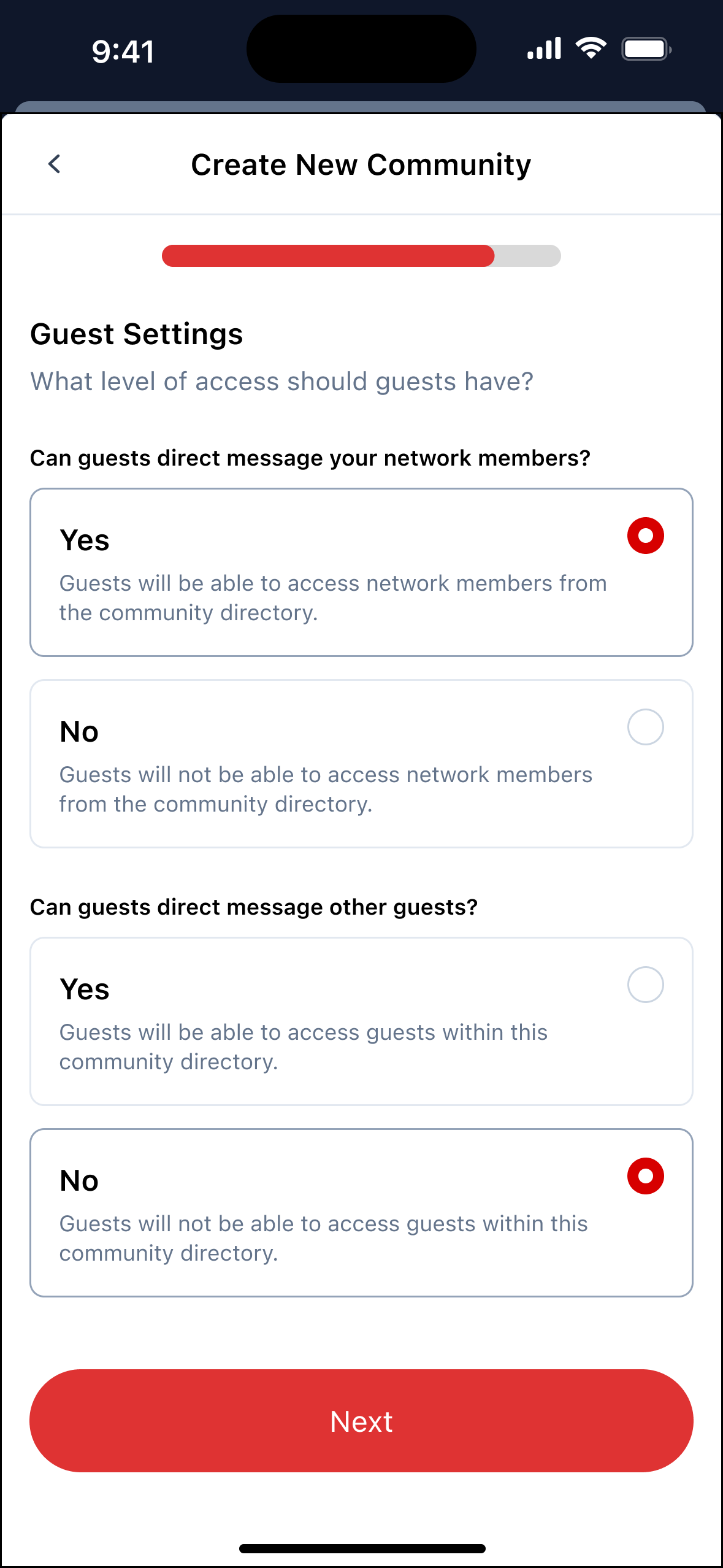The width and height of the screenshot is (723, 1568).
Task: Select Yes for guests messaging other guests
Action: (645, 985)
